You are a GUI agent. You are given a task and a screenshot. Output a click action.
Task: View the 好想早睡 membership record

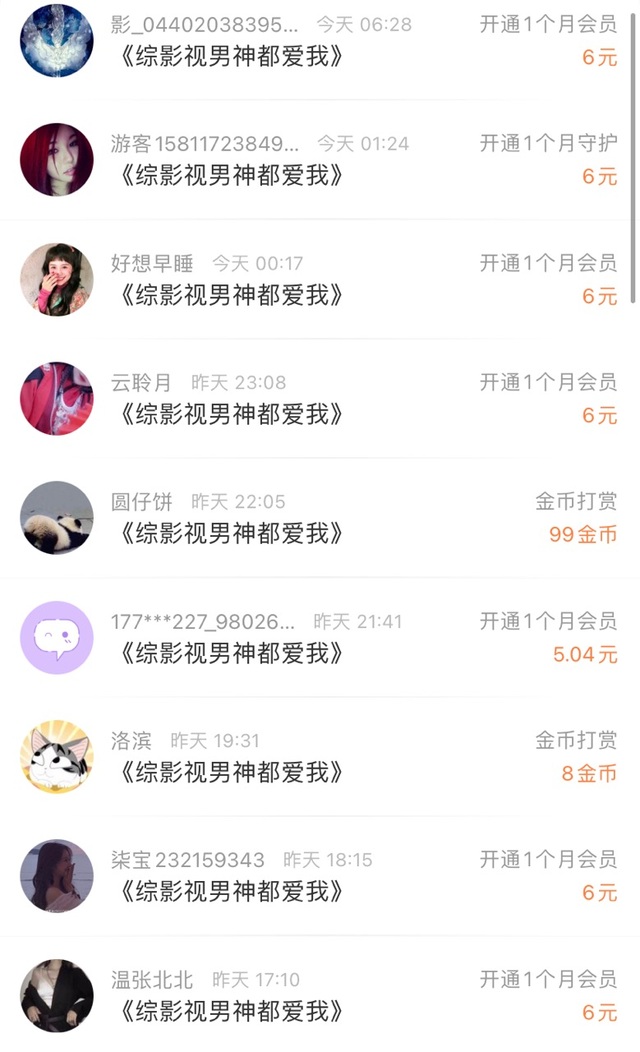[320, 279]
